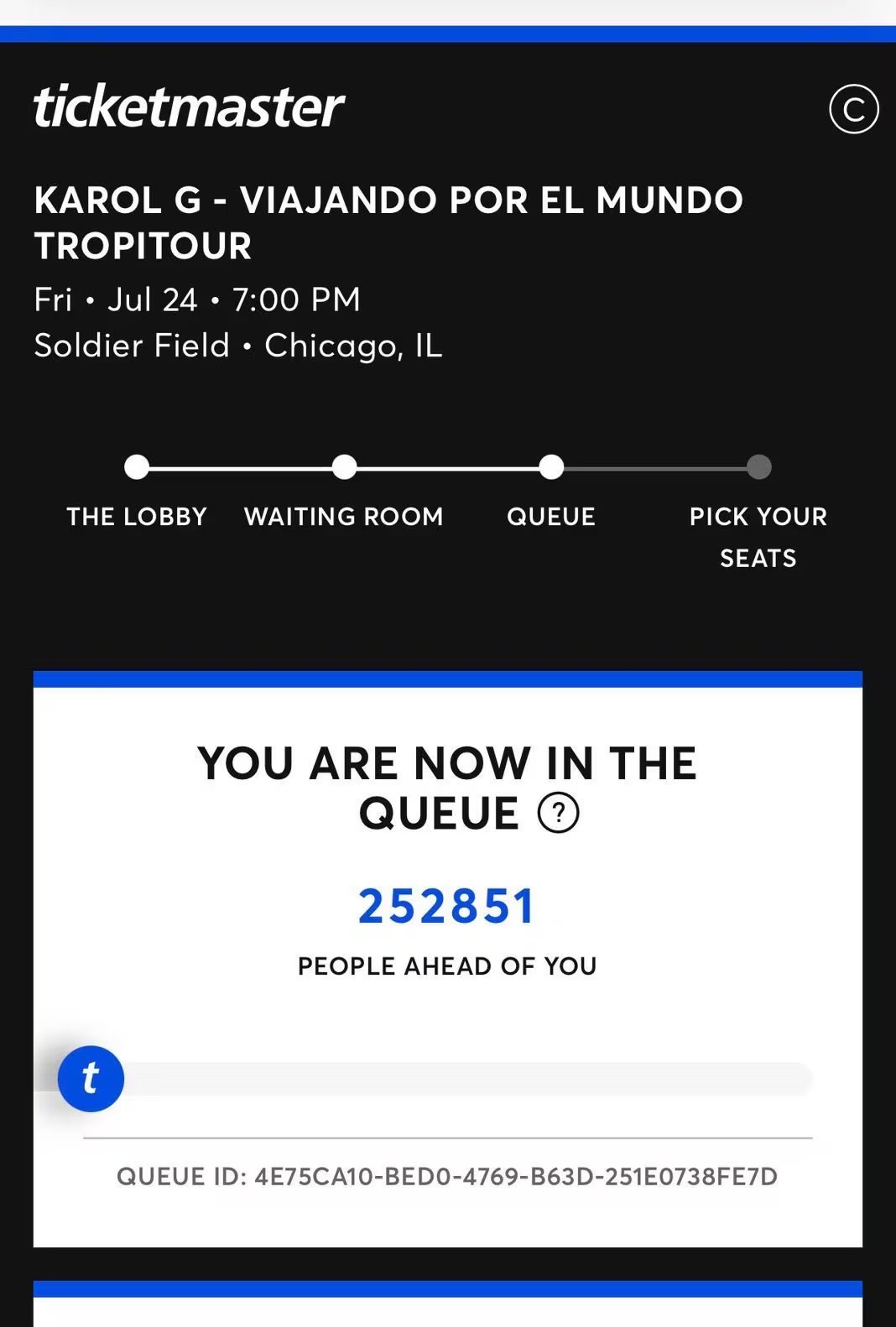896x1327 pixels.
Task: Select the Queue step dot
Action: click(551, 468)
